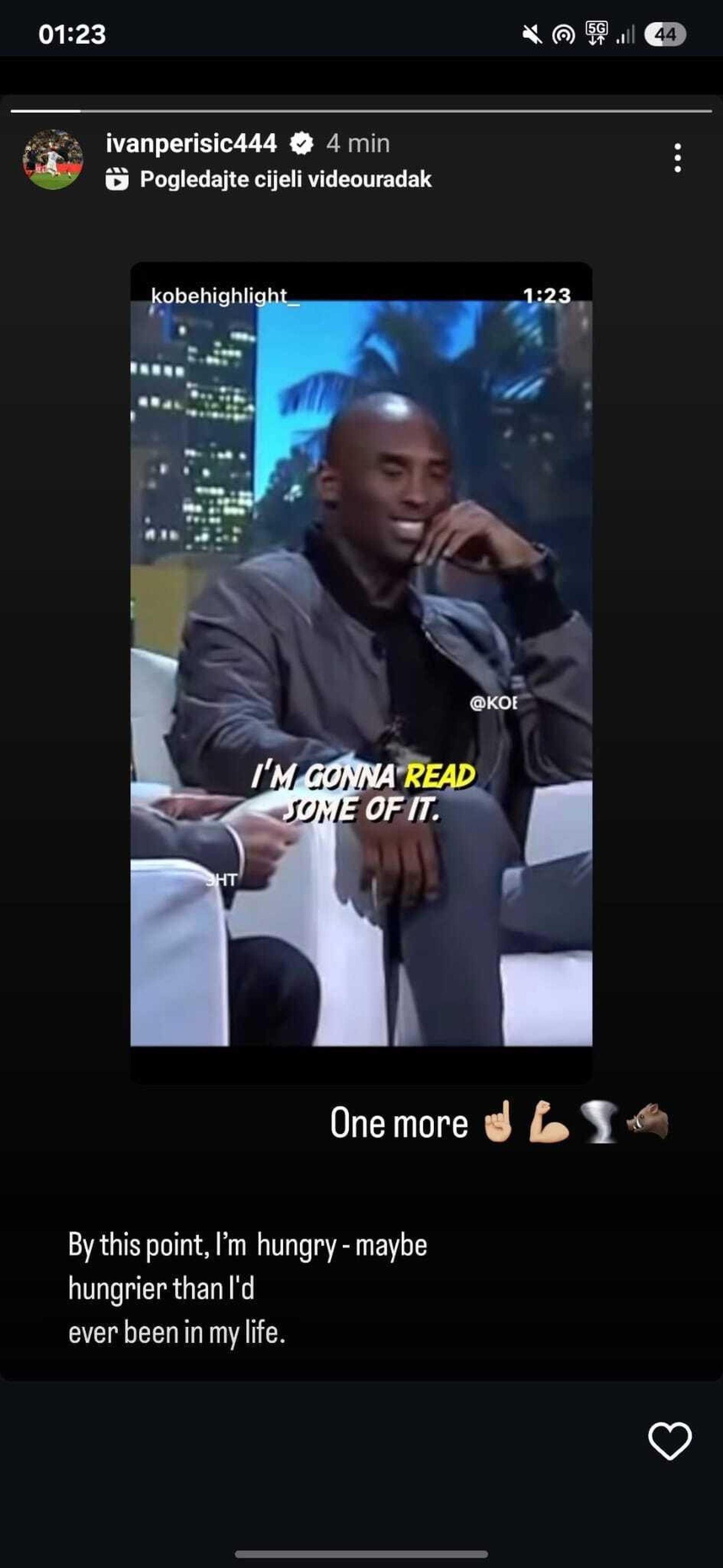Like this story with the heart
Screen dimensions: 723x1568
[x=669, y=1441]
